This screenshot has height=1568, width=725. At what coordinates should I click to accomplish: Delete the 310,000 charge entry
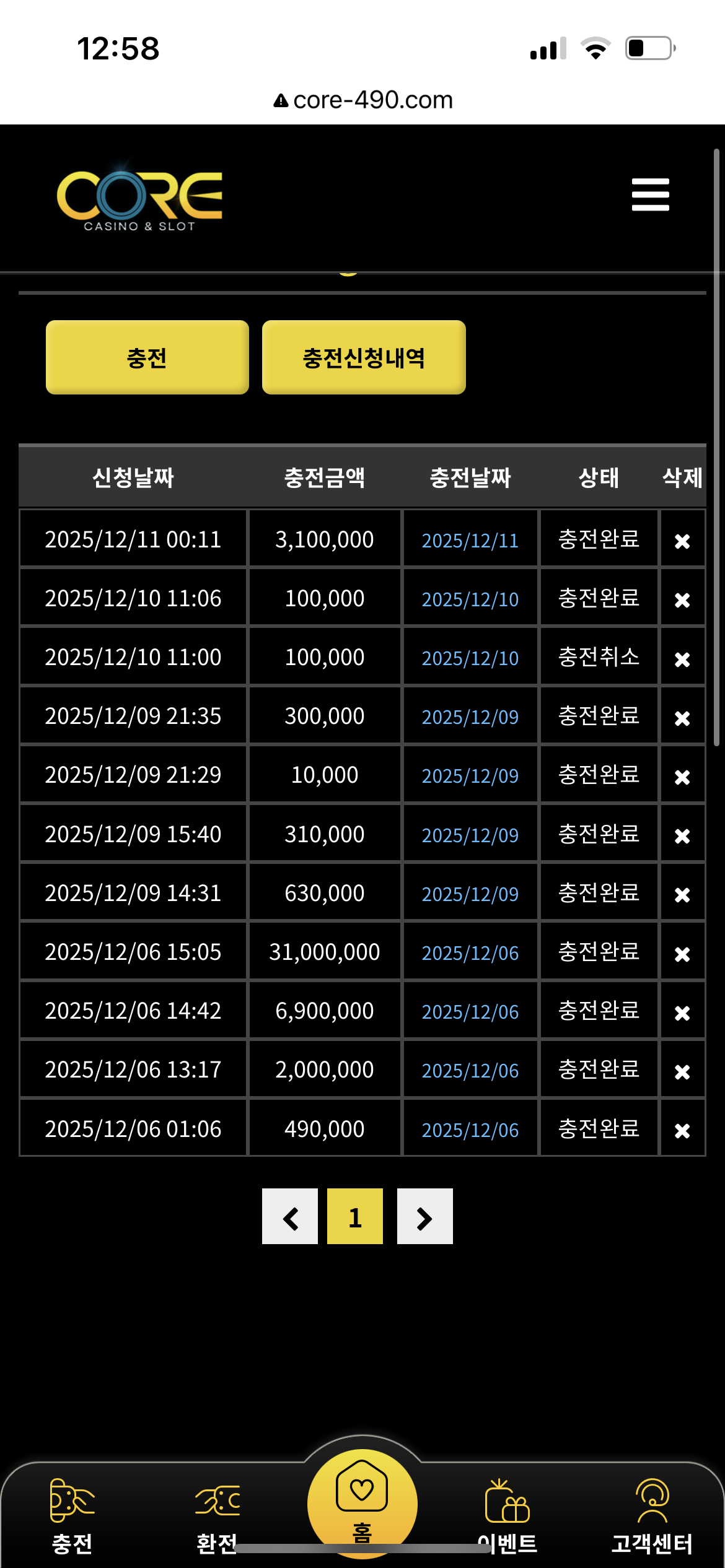682,836
